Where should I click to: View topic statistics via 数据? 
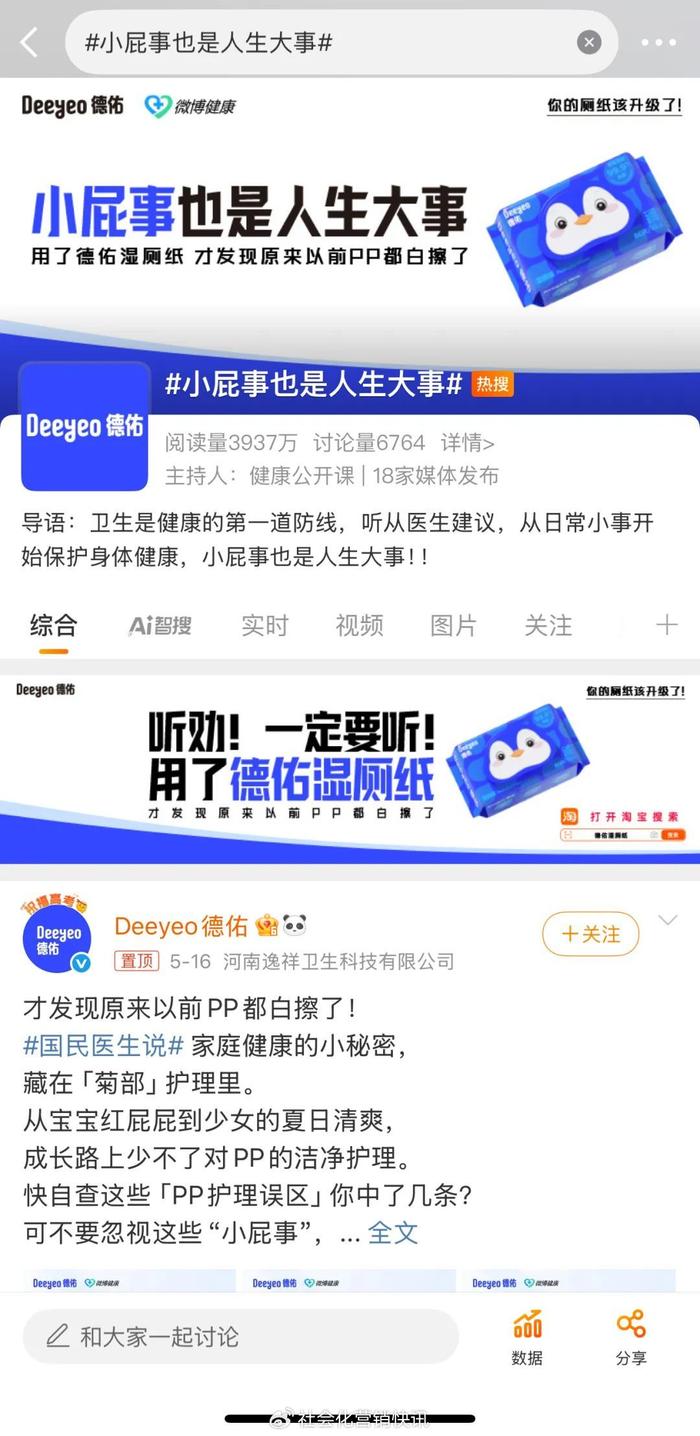(x=527, y=1338)
